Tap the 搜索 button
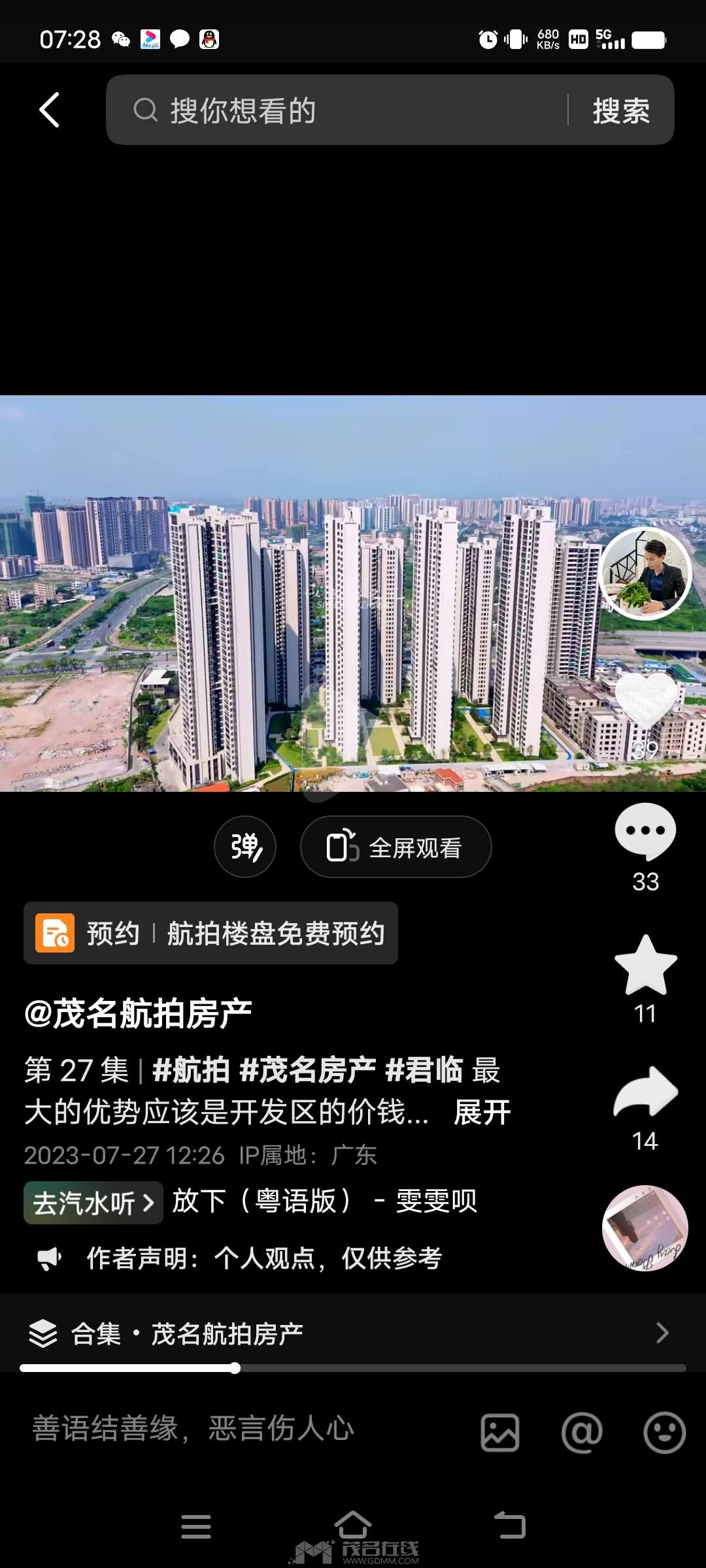The image size is (706, 1568). (620, 110)
